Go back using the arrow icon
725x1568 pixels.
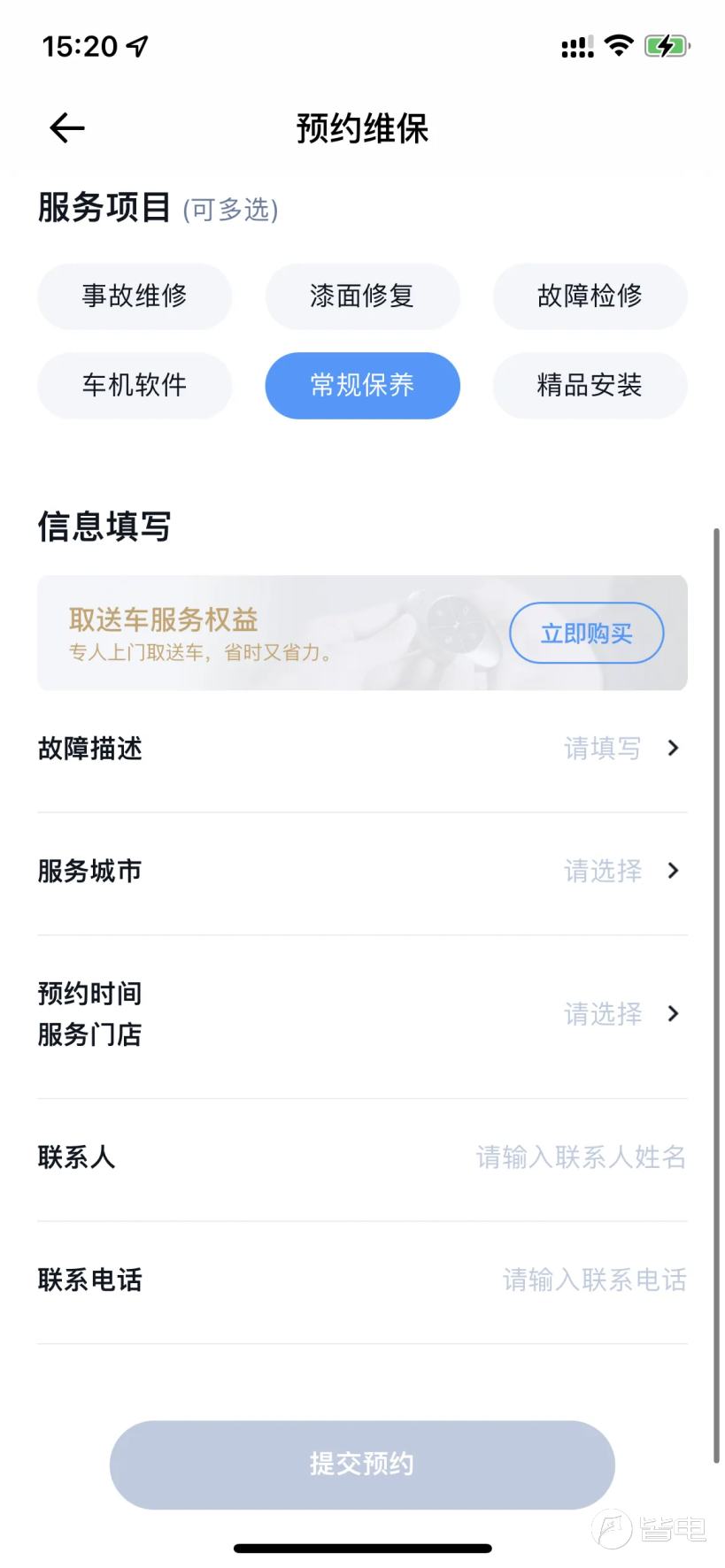click(67, 128)
